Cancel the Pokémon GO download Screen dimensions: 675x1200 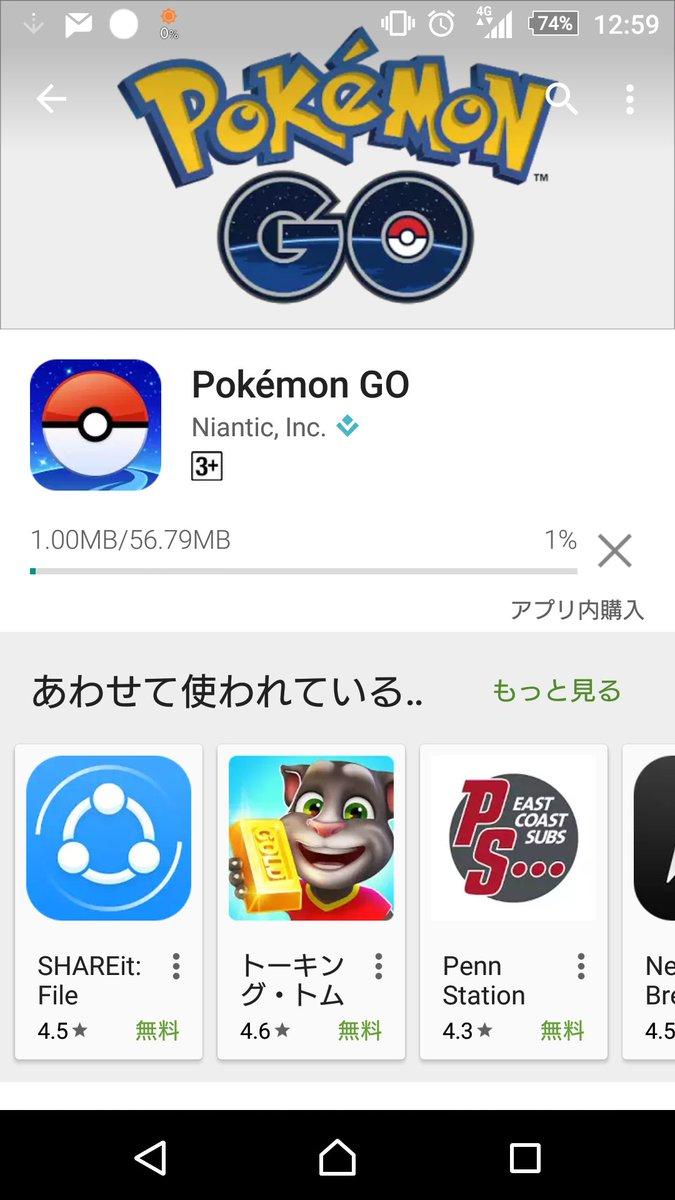[614, 550]
